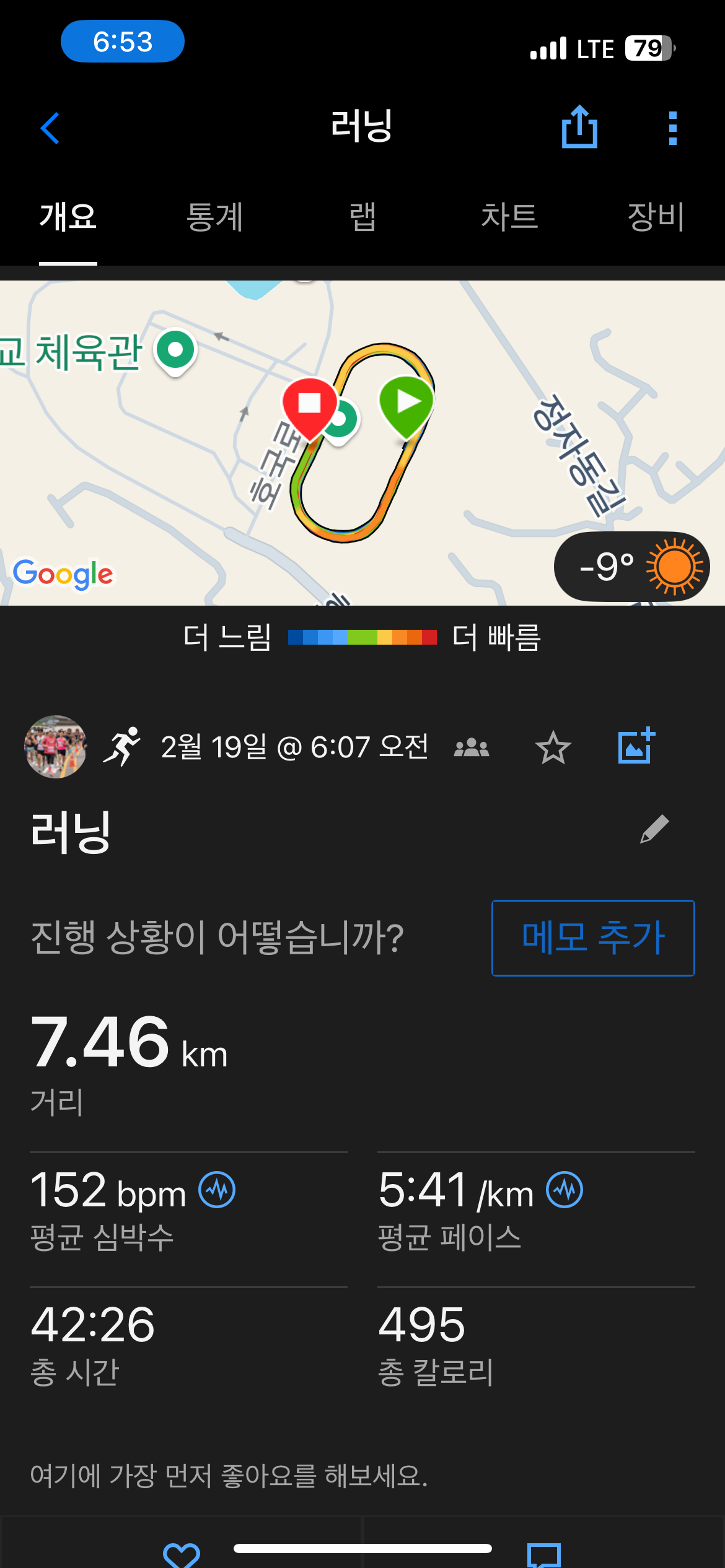
Task: Add a photo to this activity
Action: (x=636, y=746)
